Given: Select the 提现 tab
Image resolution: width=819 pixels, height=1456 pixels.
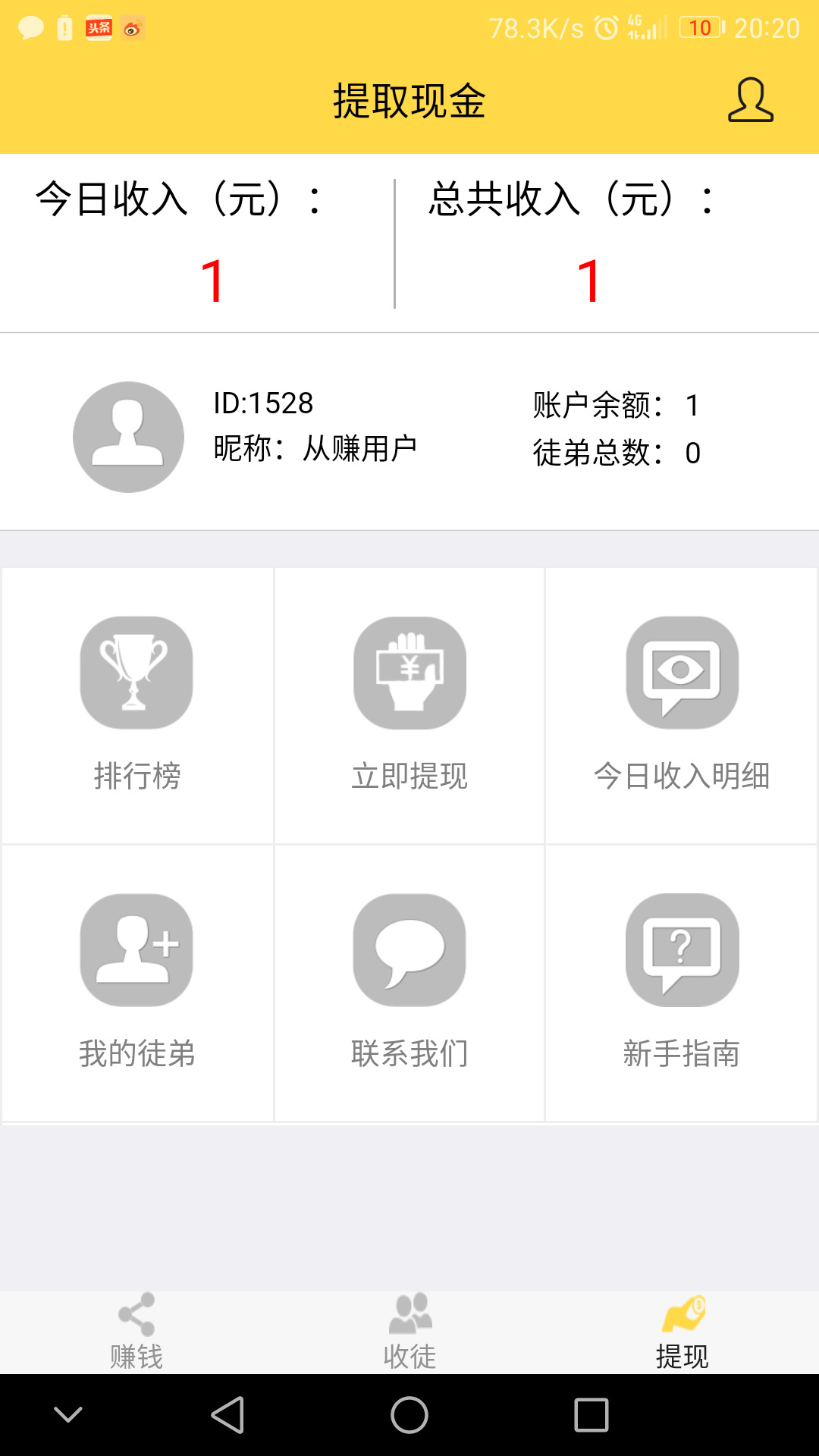Looking at the screenshot, I should click(x=682, y=1333).
